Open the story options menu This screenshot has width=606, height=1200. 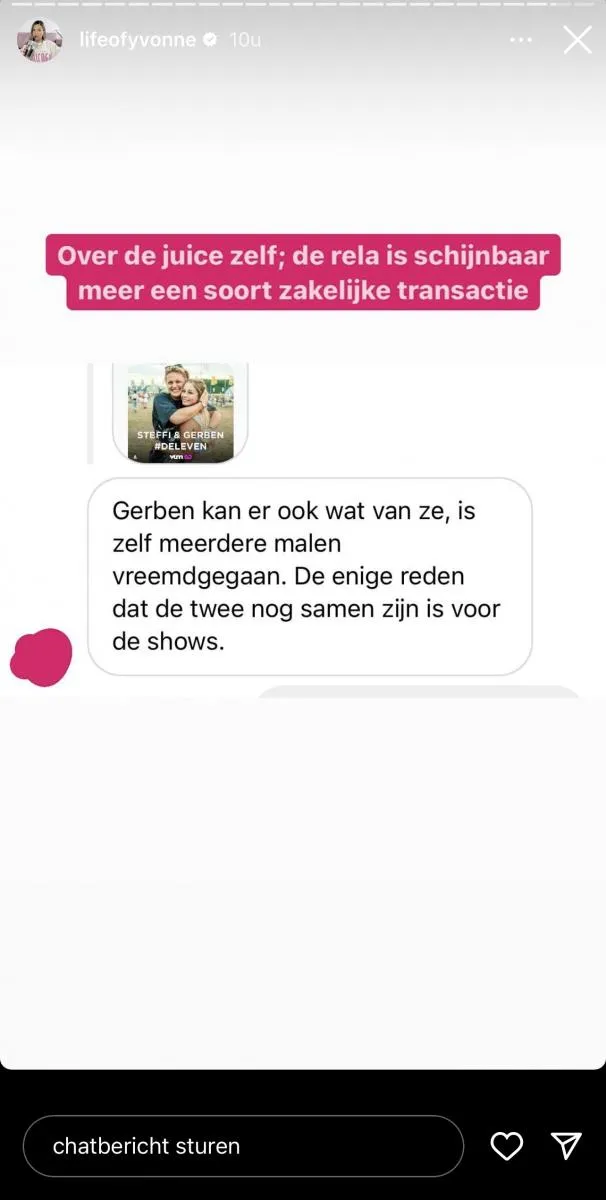click(x=521, y=40)
